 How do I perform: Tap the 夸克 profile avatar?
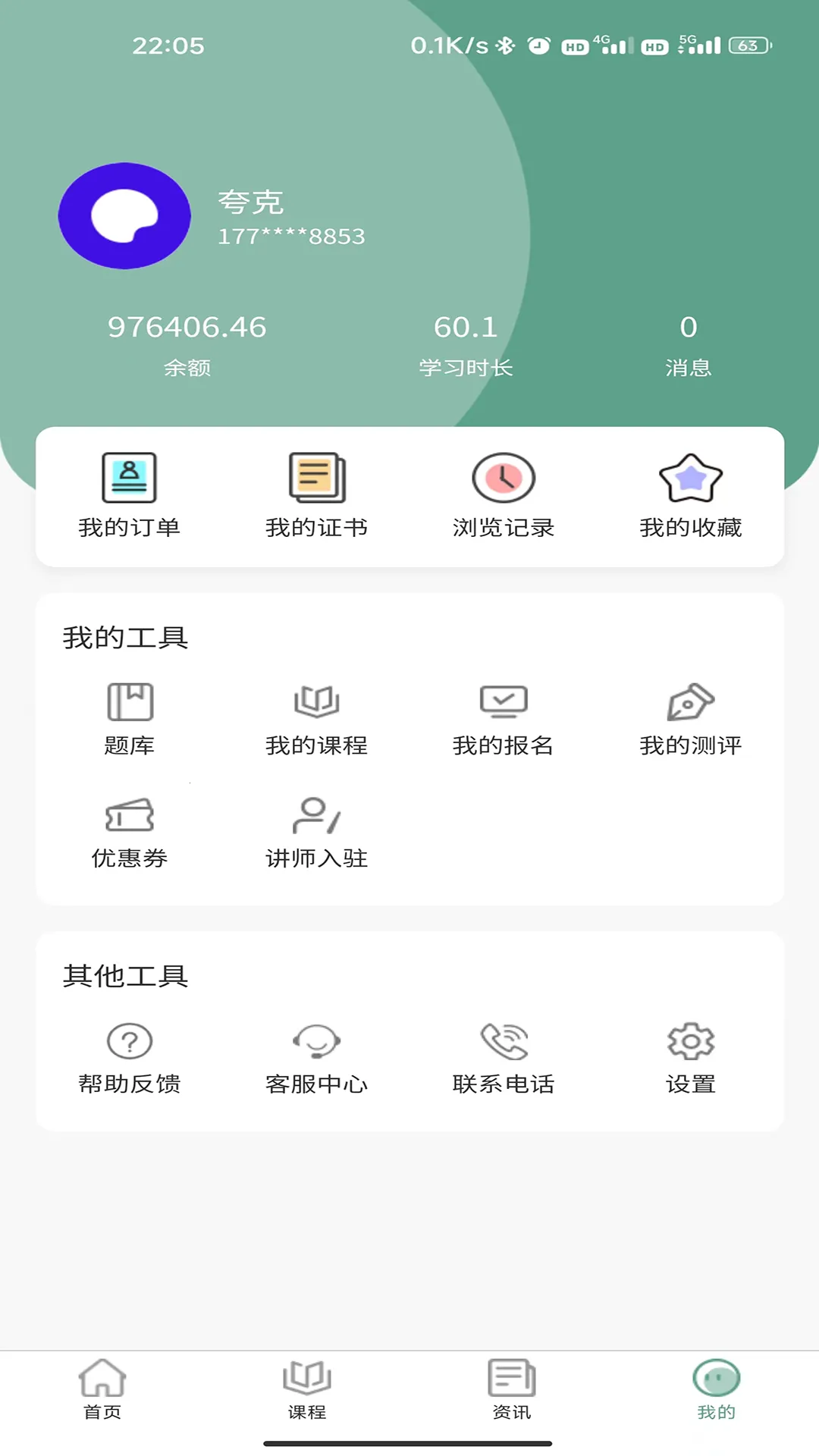pos(124,216)
